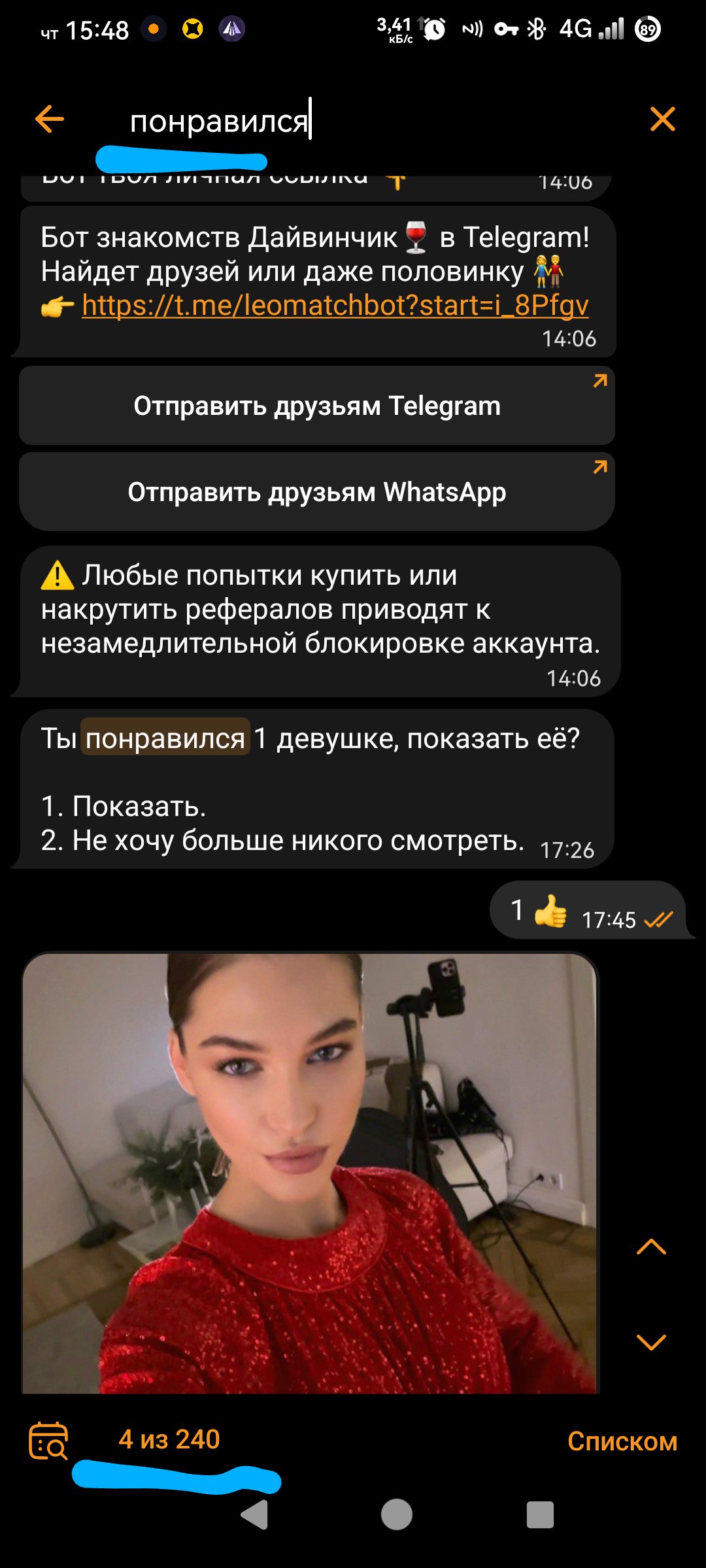Jump to the next search result (down arrow)
This screenshot has height=1568, width=706.
tap(651, 1341)
